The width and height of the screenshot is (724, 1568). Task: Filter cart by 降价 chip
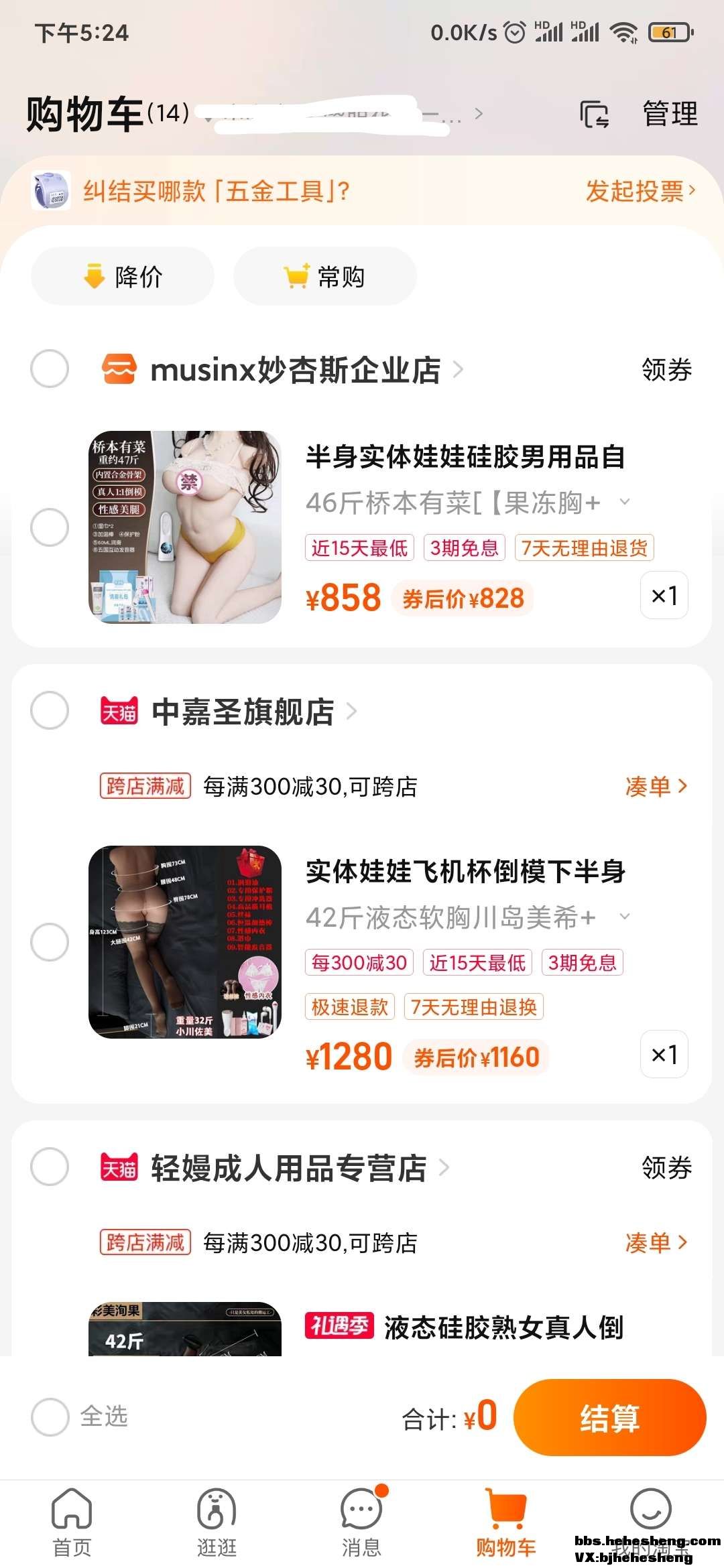123,276
